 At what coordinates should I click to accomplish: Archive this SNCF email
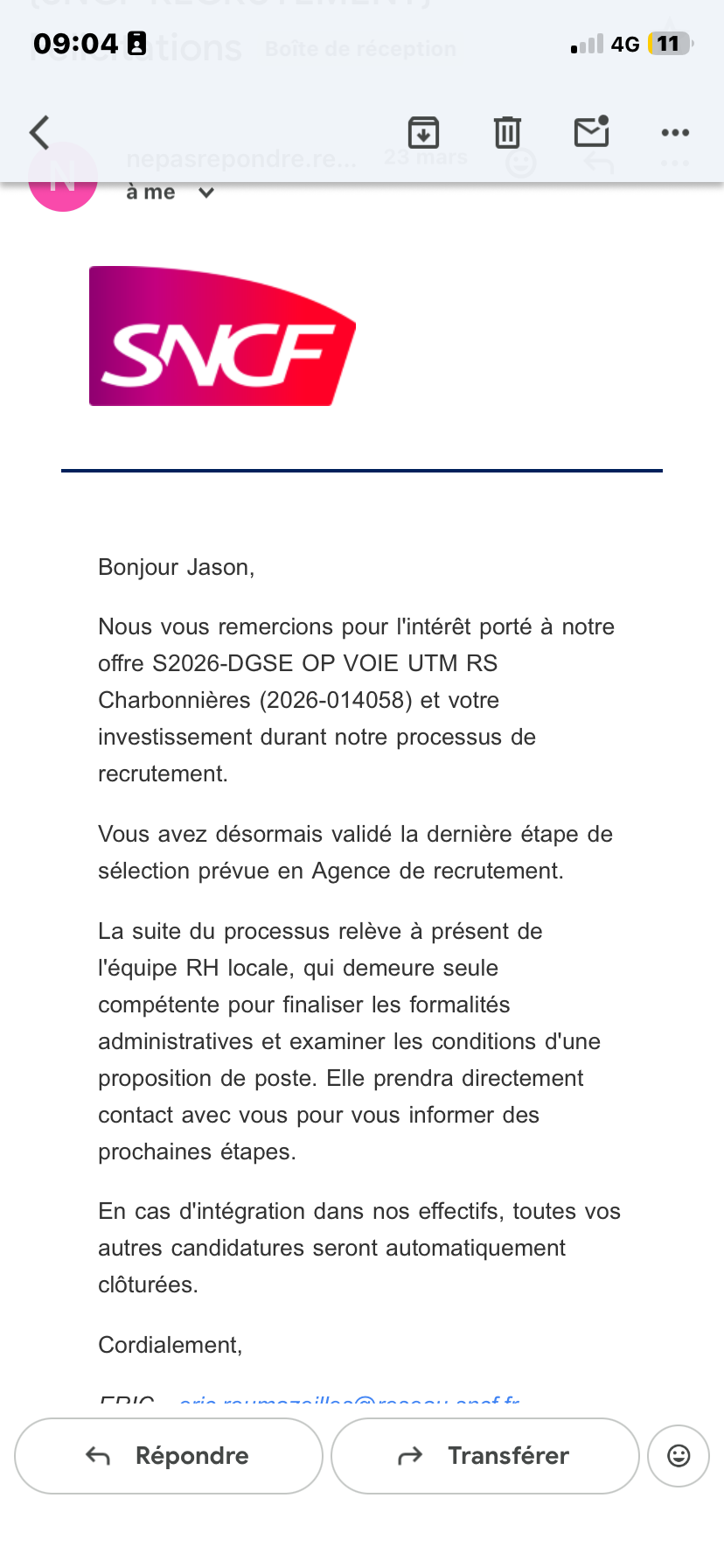424,133
